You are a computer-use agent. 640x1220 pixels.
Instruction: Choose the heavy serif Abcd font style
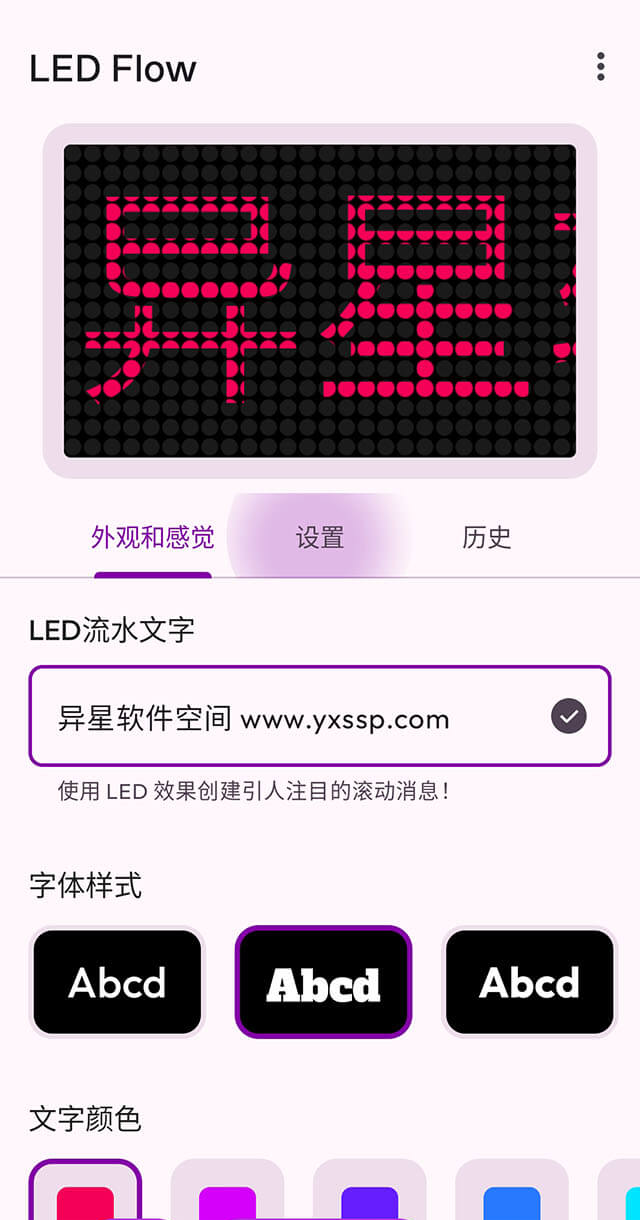coord(323,982)
